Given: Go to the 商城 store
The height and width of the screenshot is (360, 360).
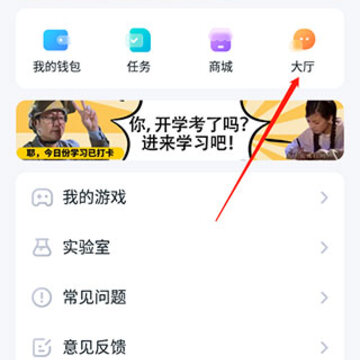Looking at the screenshot, I should pyautogui.click(x=221, y=51).
